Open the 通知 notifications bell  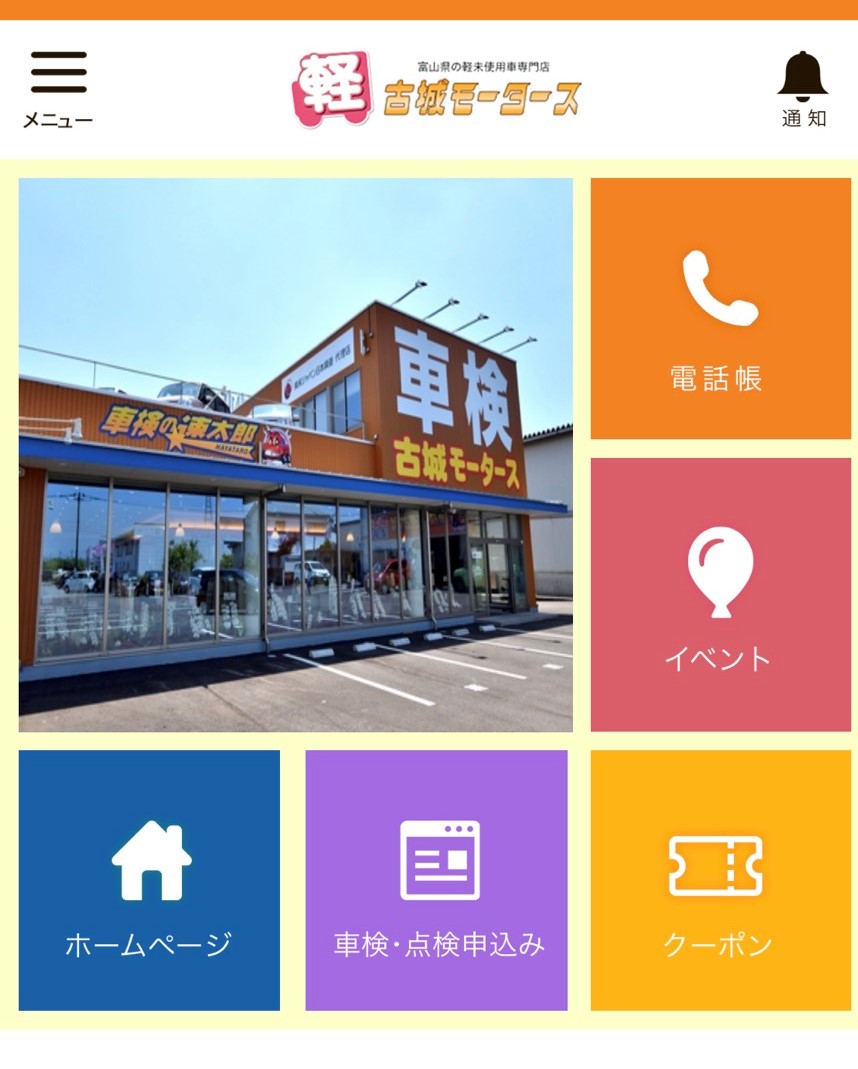(x=803, y=88)
